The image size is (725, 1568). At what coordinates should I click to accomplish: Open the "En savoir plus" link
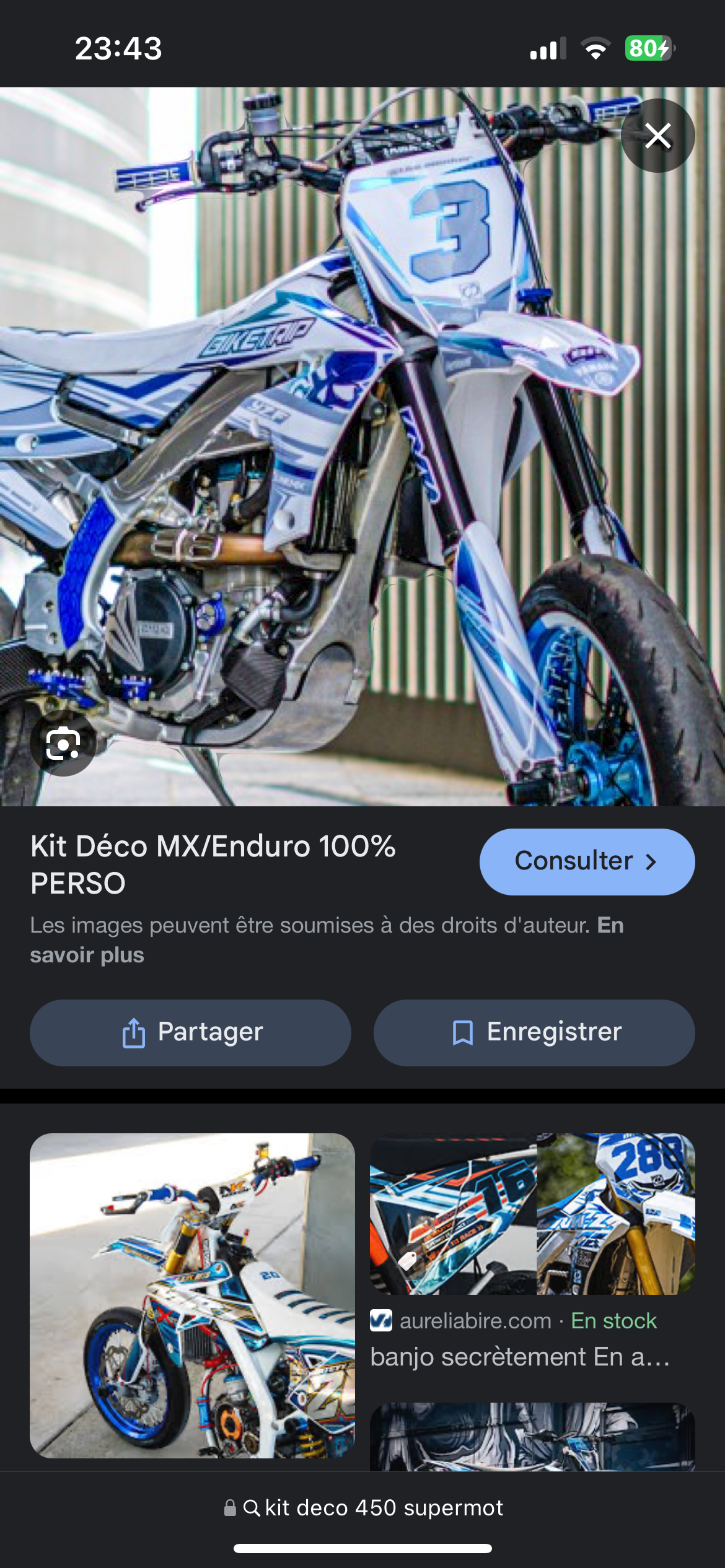click(87, 955)
